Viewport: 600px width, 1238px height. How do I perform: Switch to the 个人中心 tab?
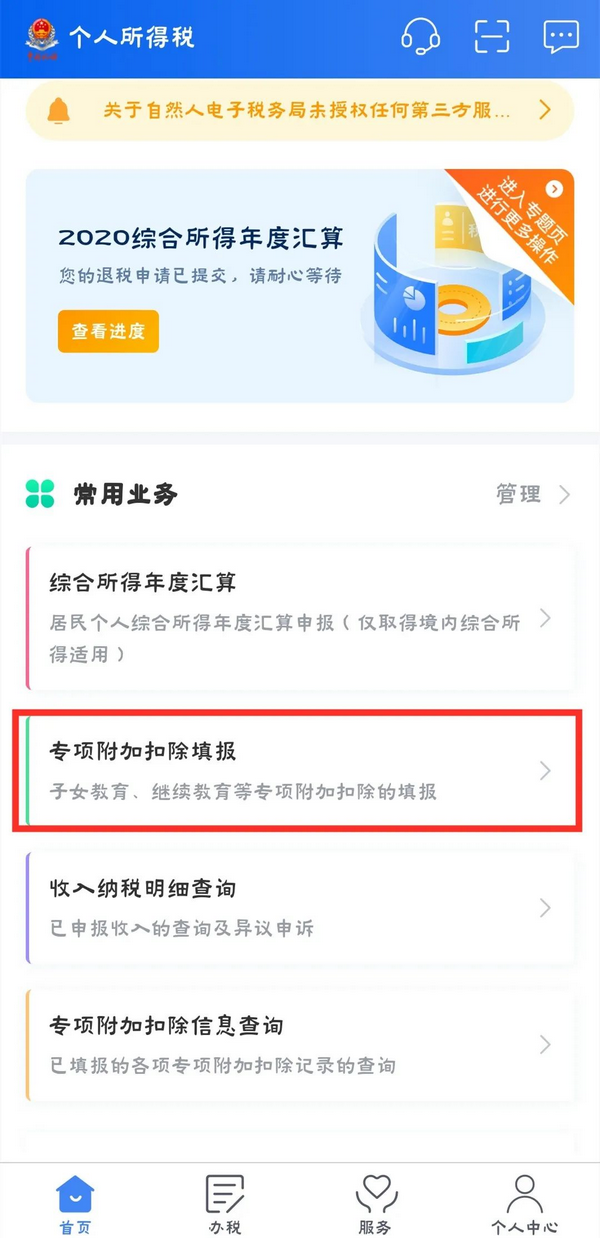[524, 1203]
